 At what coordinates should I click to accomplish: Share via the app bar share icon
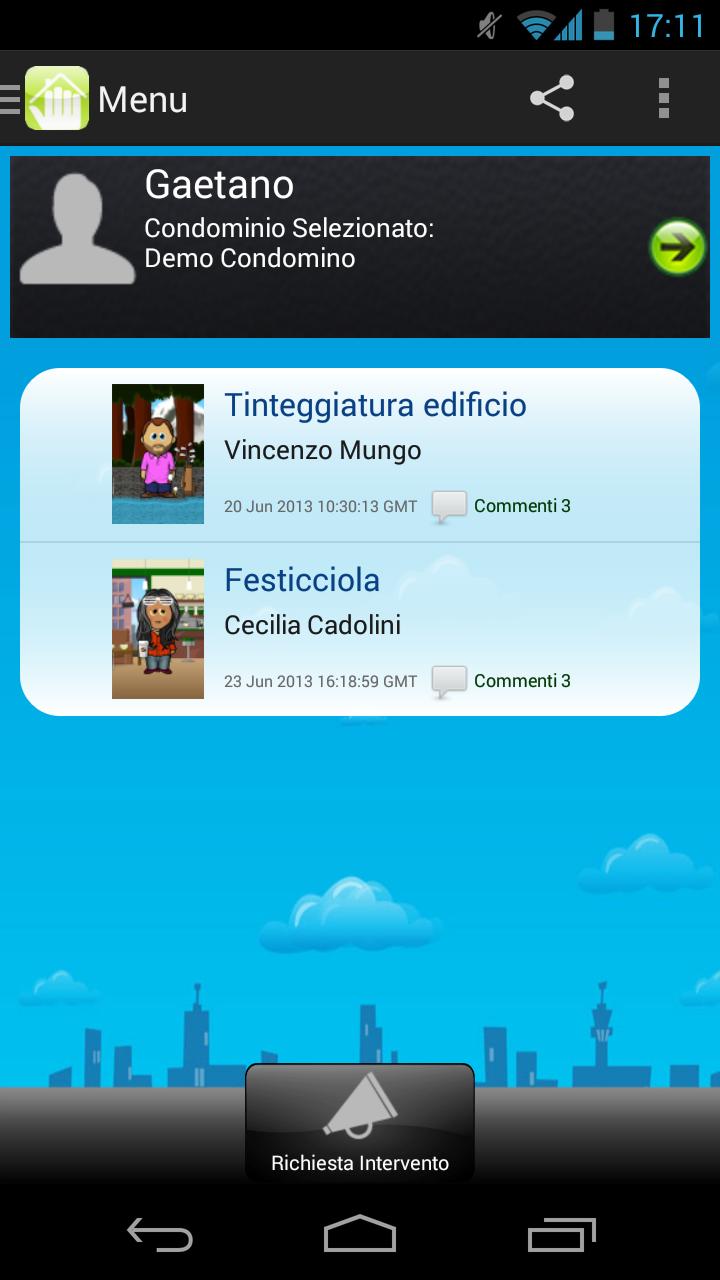[x=552, y=99]
